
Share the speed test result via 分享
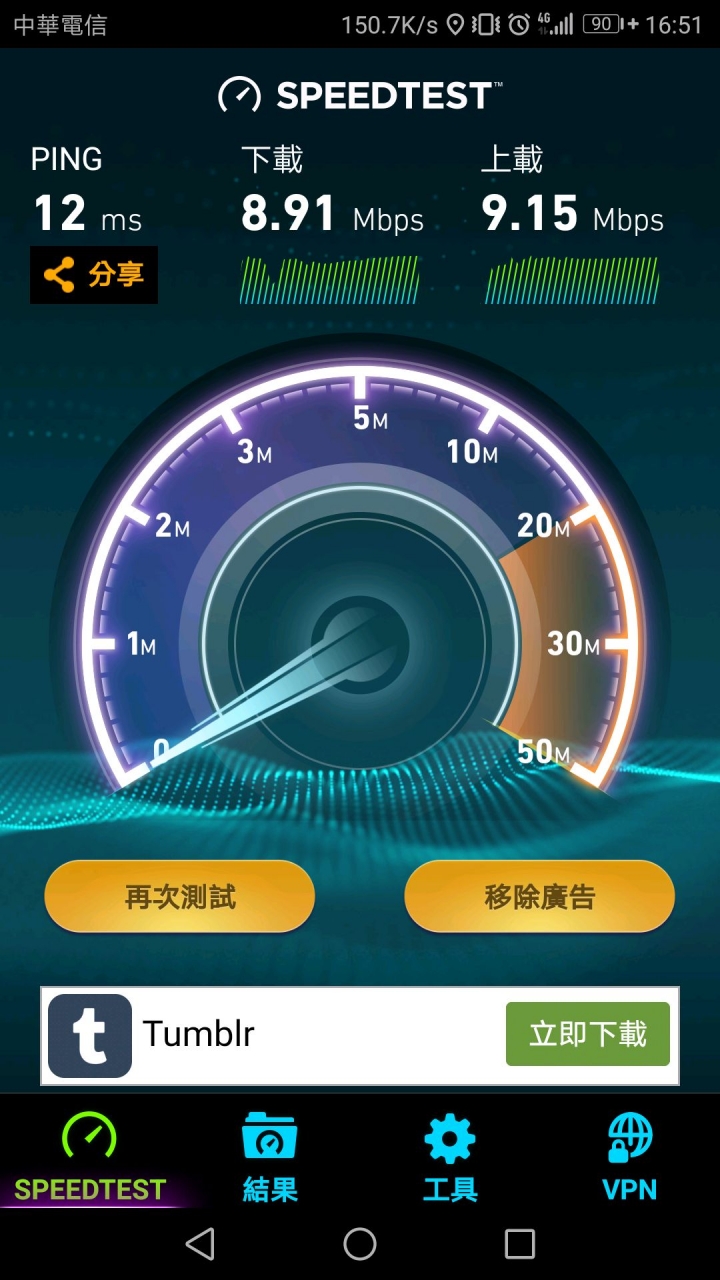pos(94,275)
